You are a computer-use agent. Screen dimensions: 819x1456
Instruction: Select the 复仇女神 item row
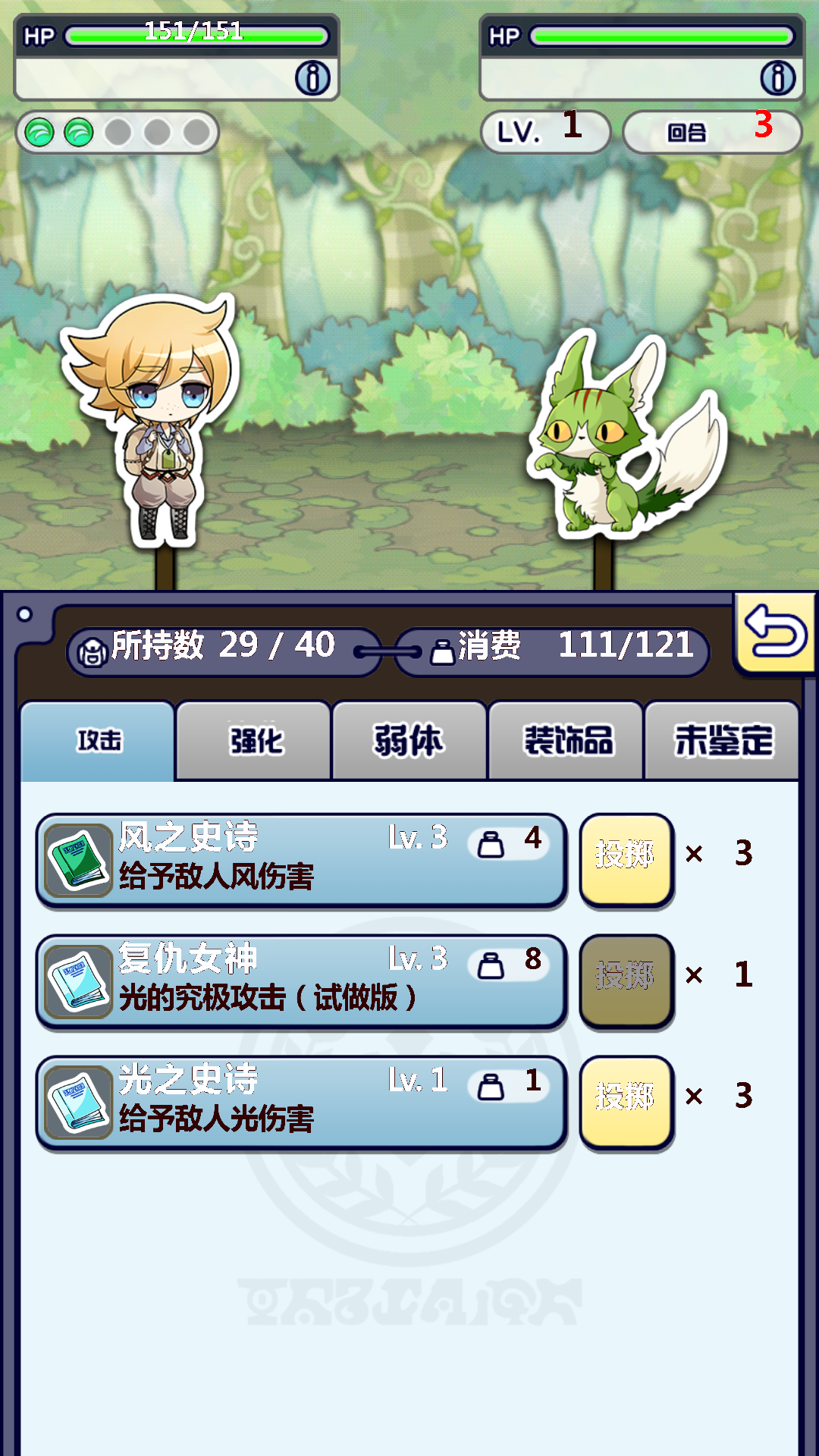tap(302, 981)
